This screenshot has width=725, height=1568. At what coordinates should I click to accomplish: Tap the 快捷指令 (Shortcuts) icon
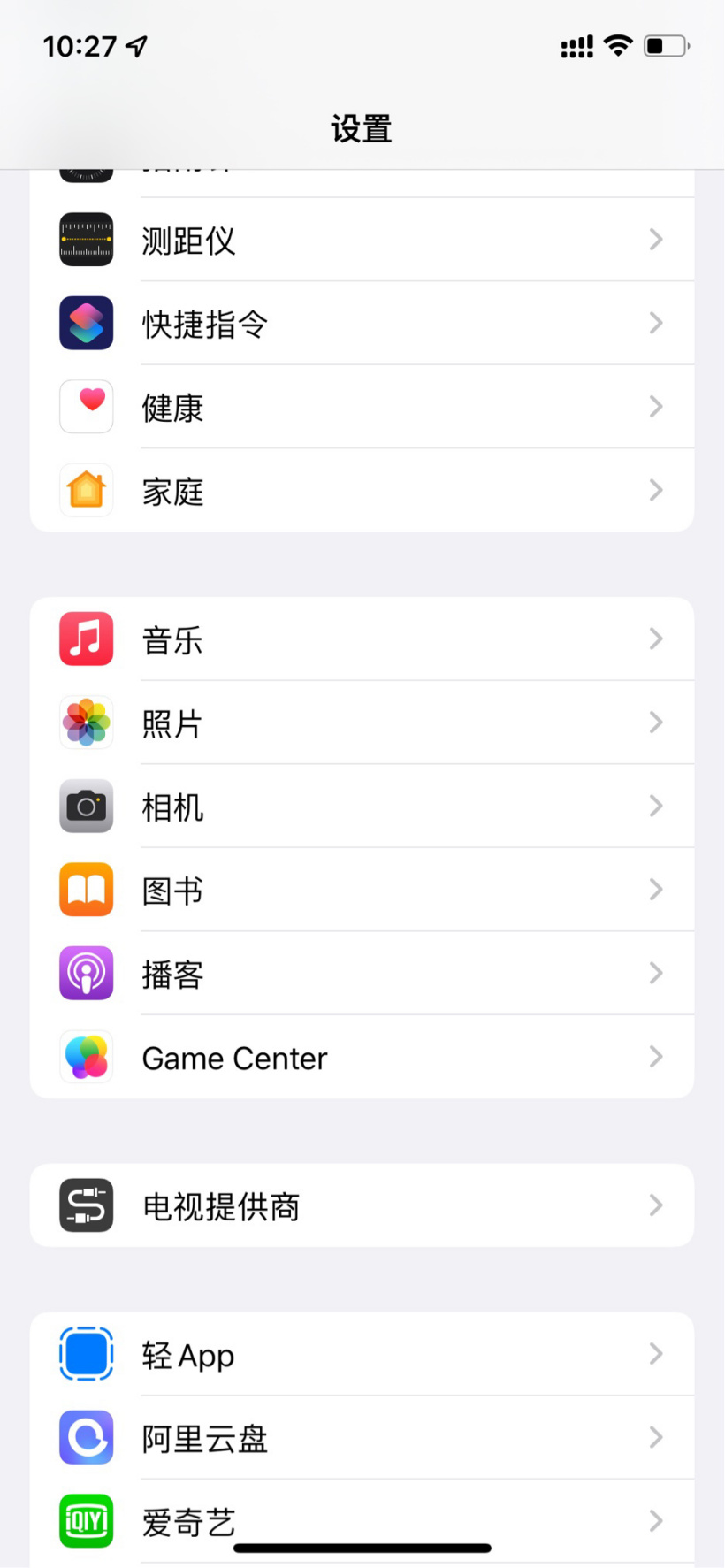tap(86, 324)
